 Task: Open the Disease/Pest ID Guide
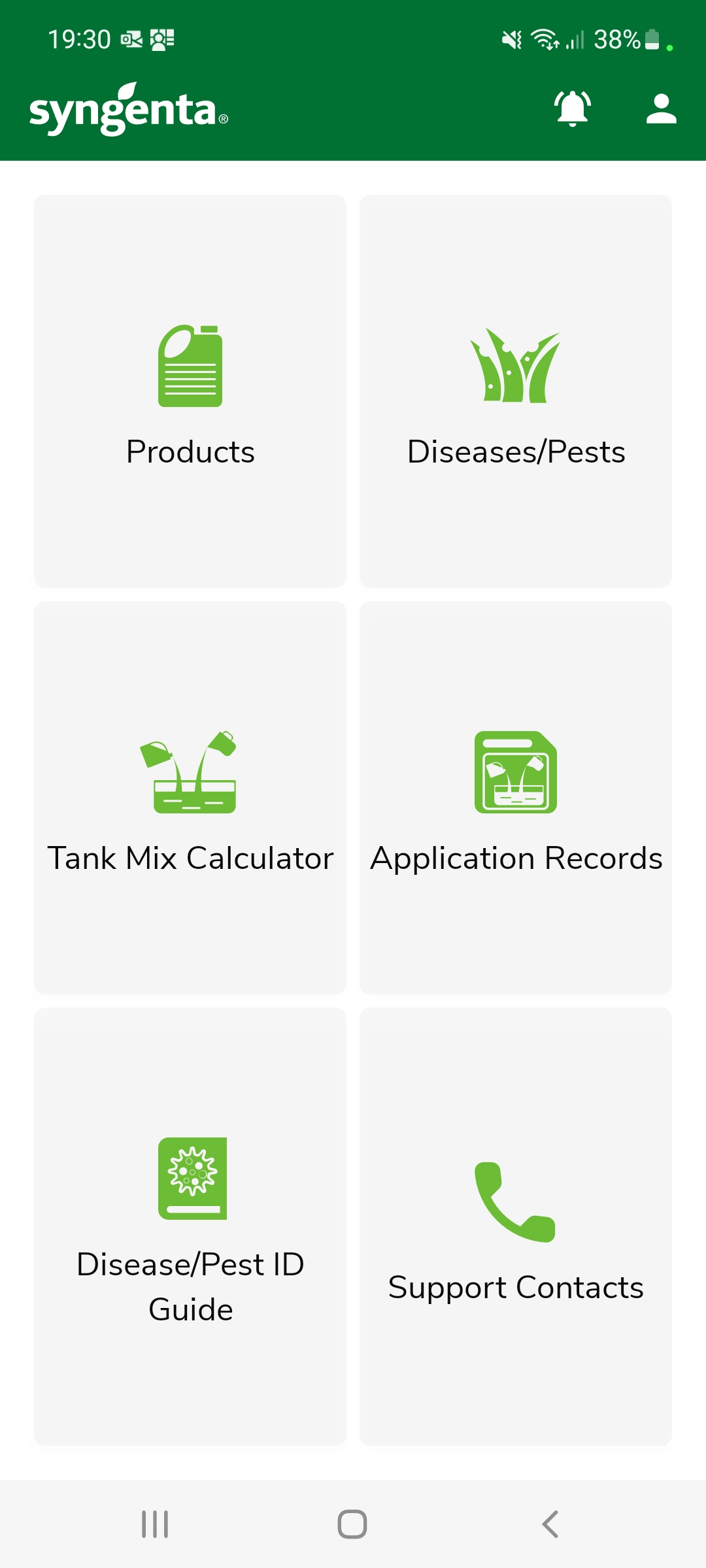(x=190, y=1226)
